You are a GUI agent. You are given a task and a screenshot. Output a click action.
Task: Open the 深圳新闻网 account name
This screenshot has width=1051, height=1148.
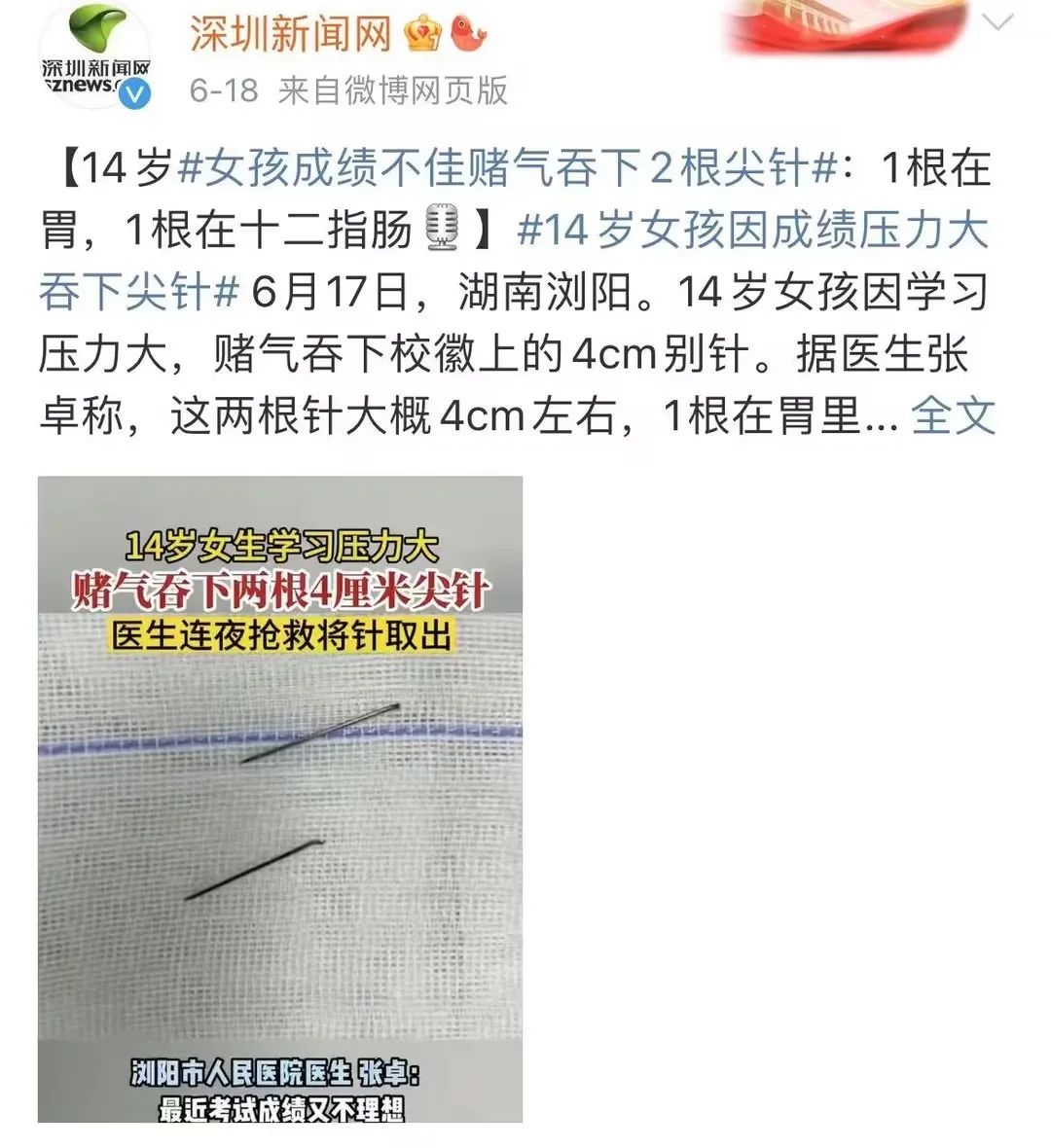290,34
